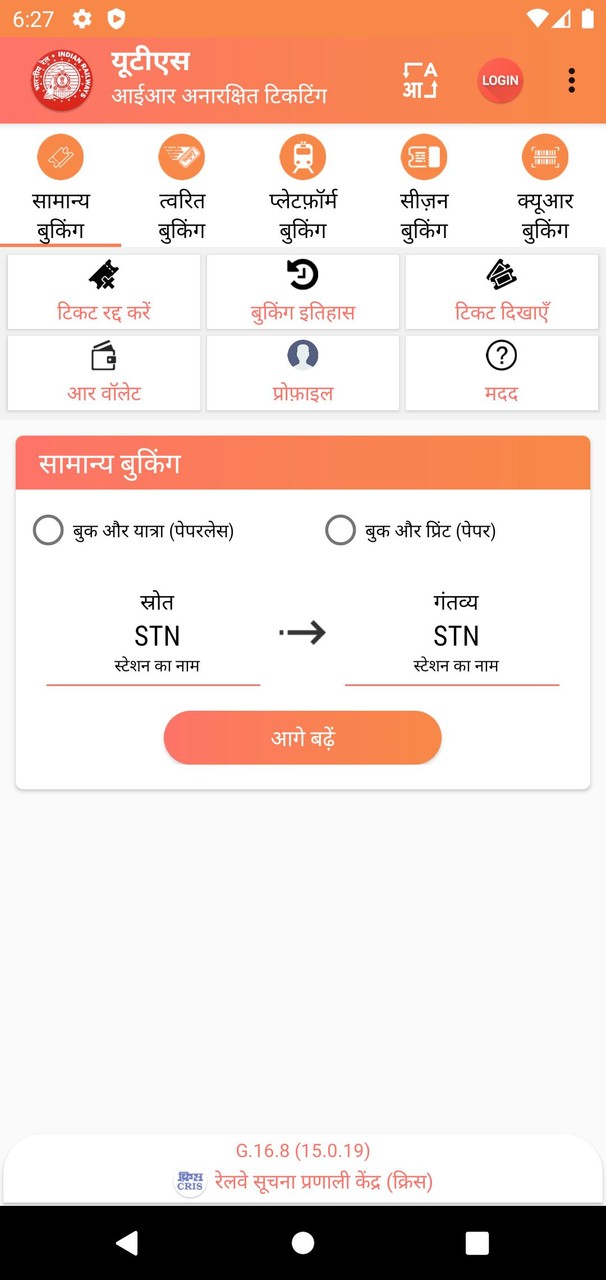Open मदद for help
Viewport: 606px width, 1280px height.
(501, 373)
